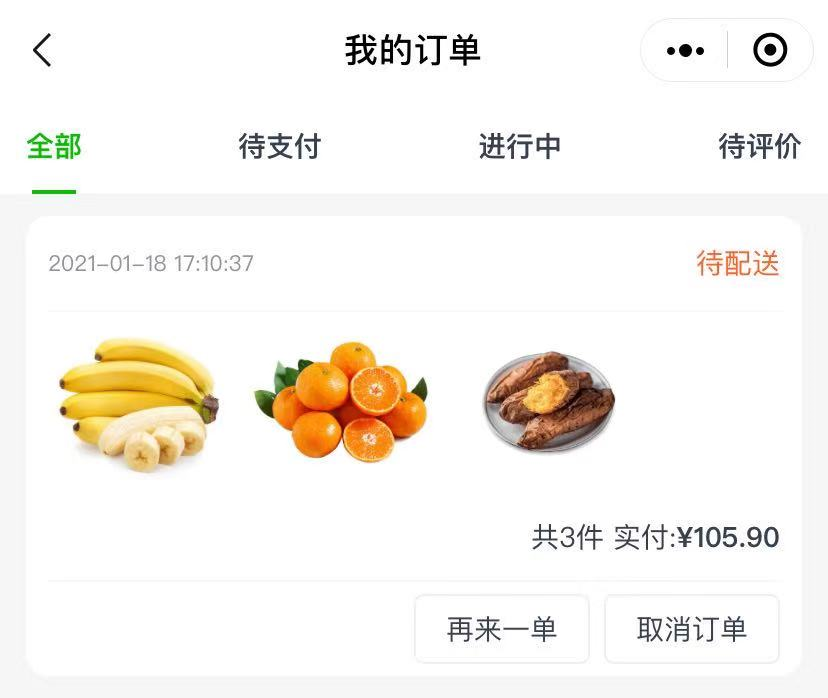Switch to the 待支付 tab
Screen dimensions: 828x698
point(279,146)
